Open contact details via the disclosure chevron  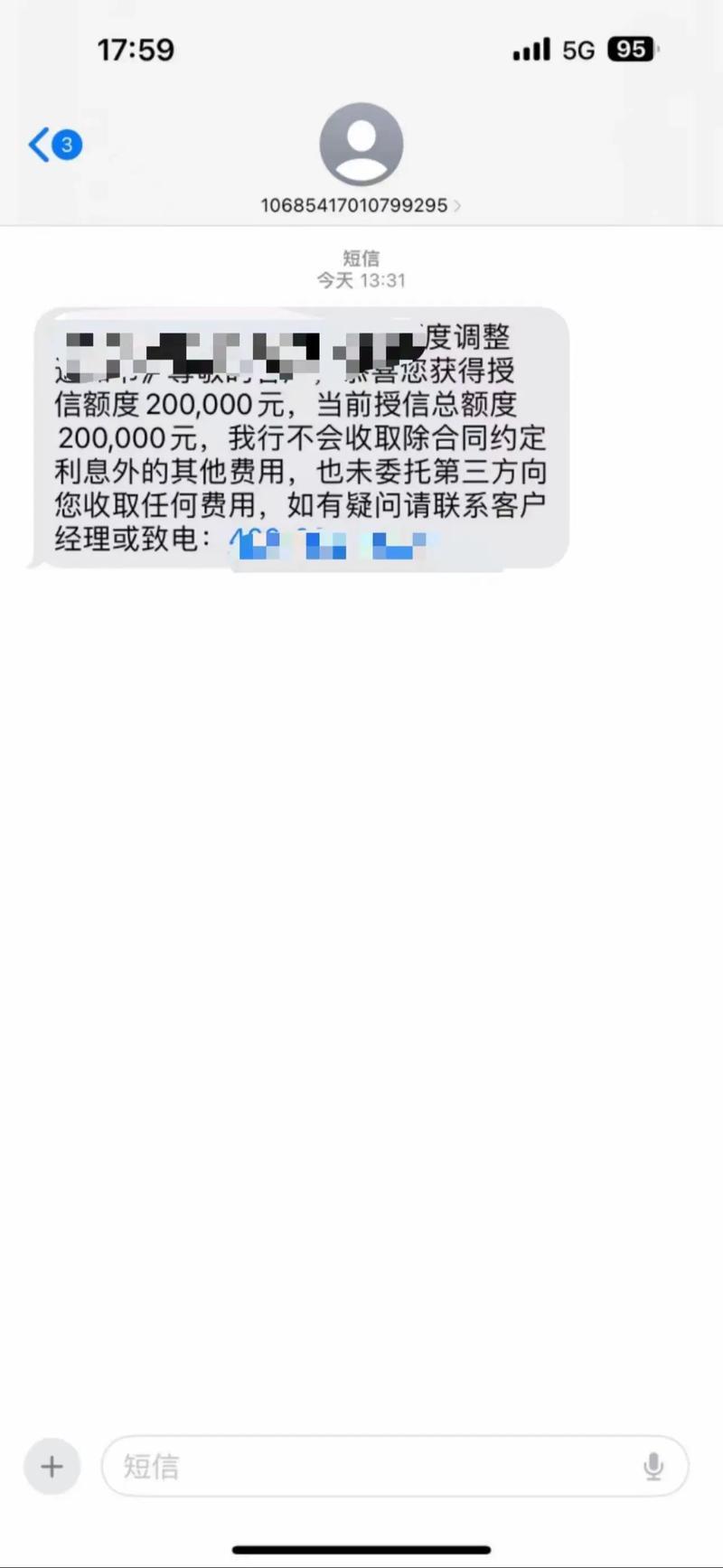[457, 205]
